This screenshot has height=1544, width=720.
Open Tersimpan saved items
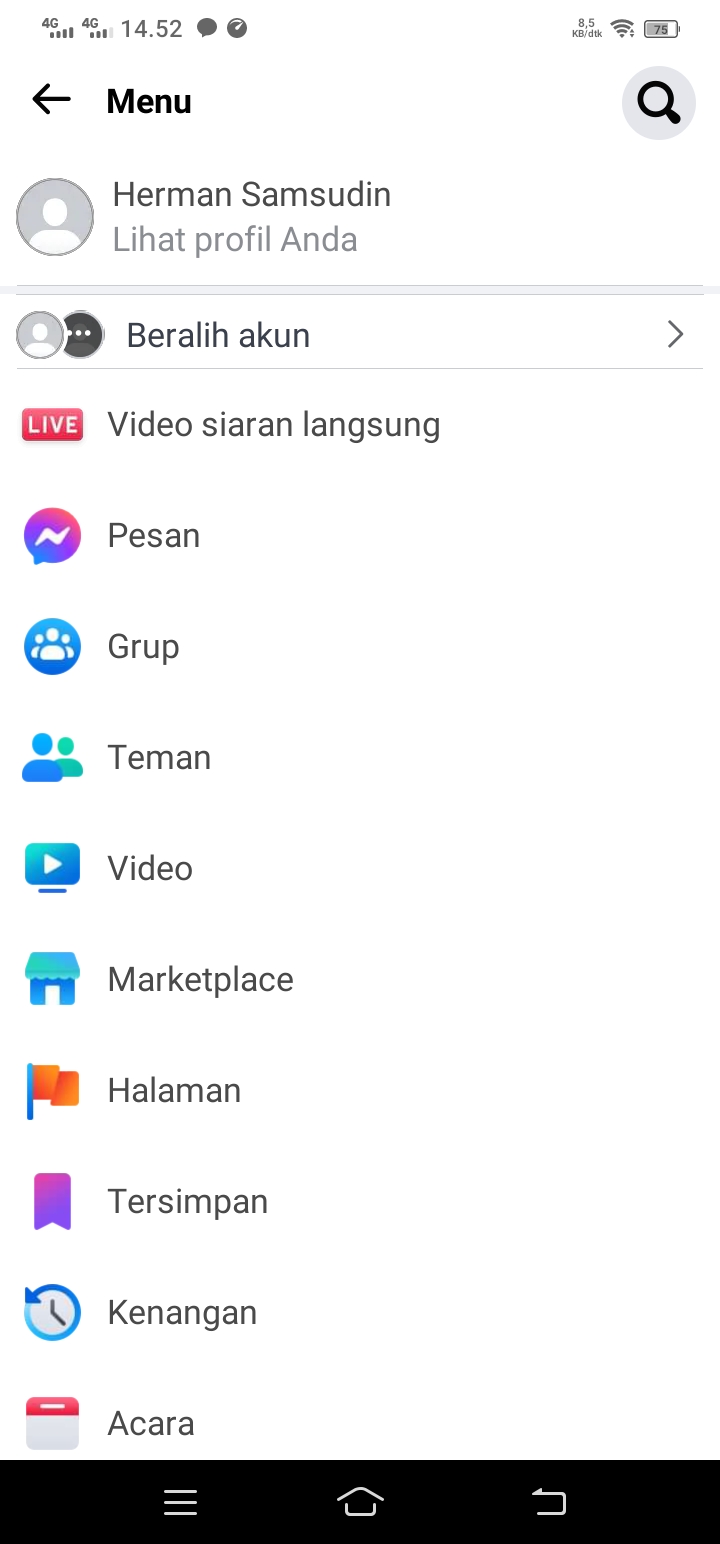coord(187,1202)
